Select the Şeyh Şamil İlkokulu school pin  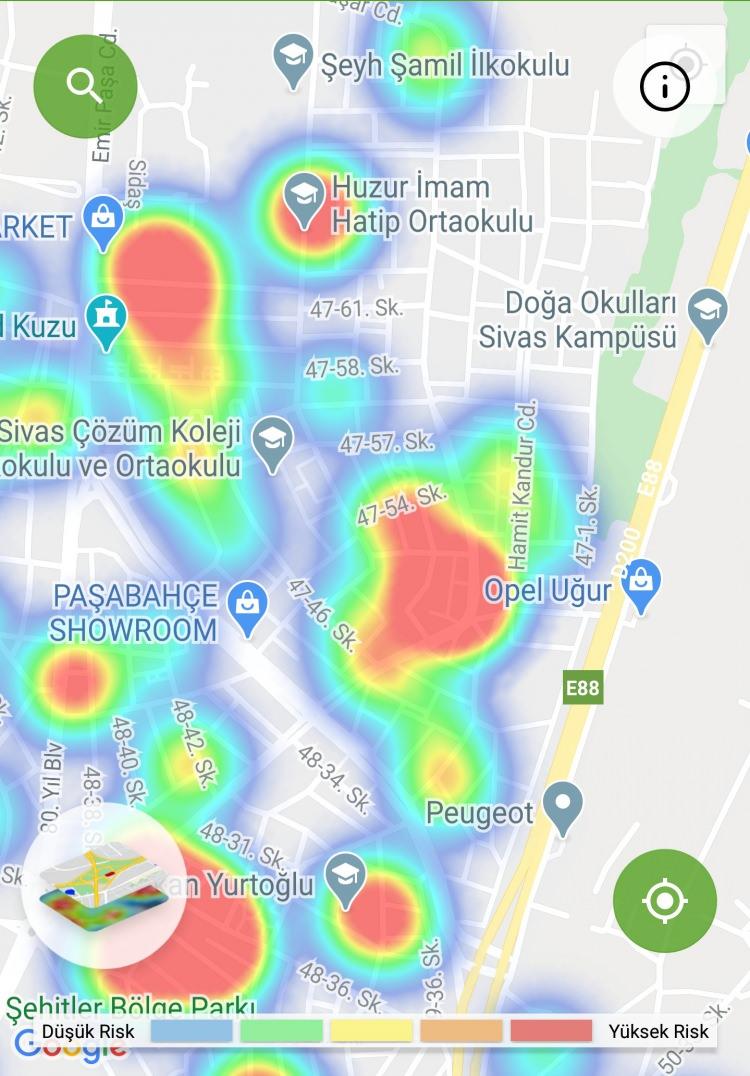(x=293, y=62)
